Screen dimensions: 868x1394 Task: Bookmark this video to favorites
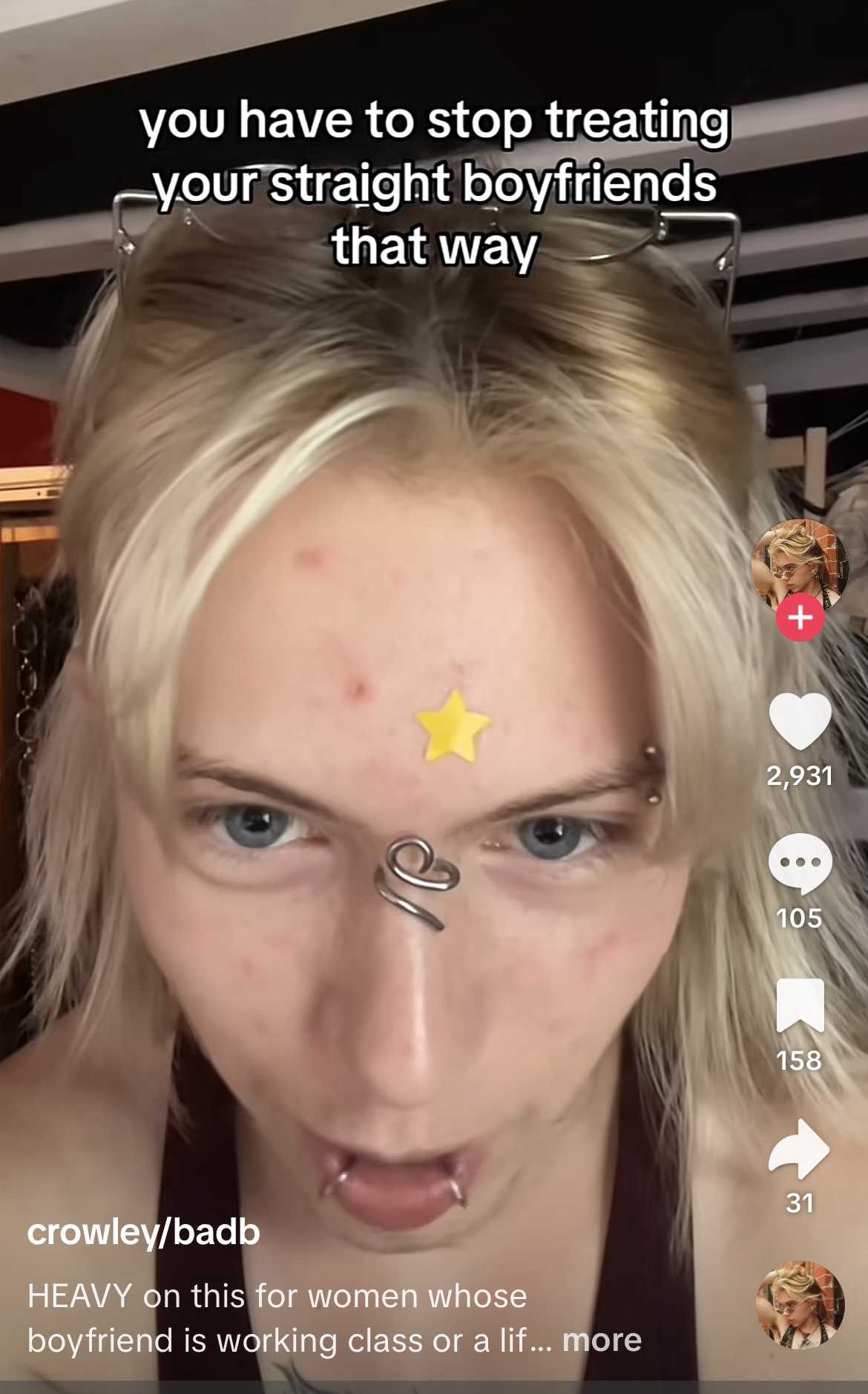coord(800,1005)
